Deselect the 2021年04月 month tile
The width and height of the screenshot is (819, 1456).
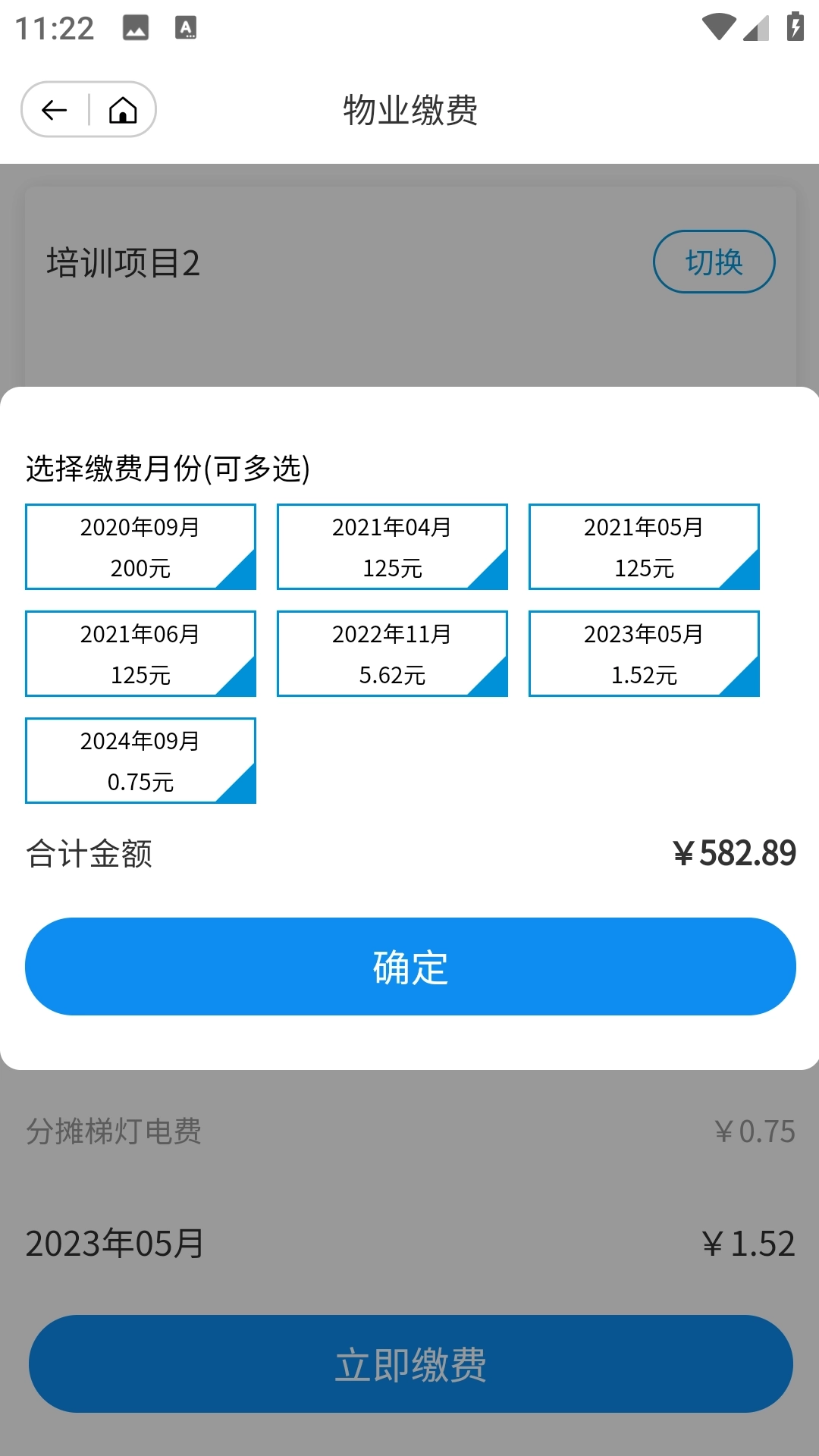(392, 546)
